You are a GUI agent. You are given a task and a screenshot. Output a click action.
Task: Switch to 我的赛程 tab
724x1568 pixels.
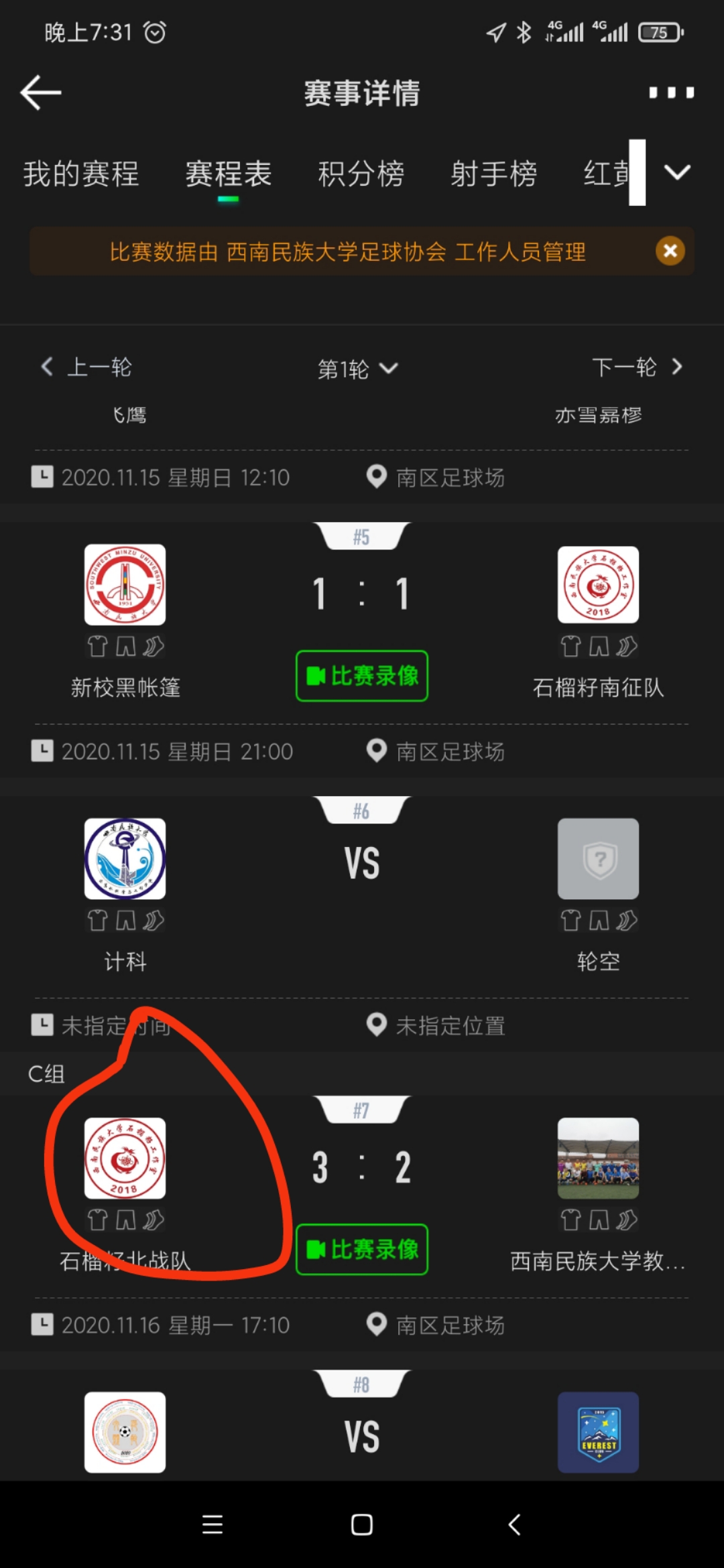pos(81,174)
